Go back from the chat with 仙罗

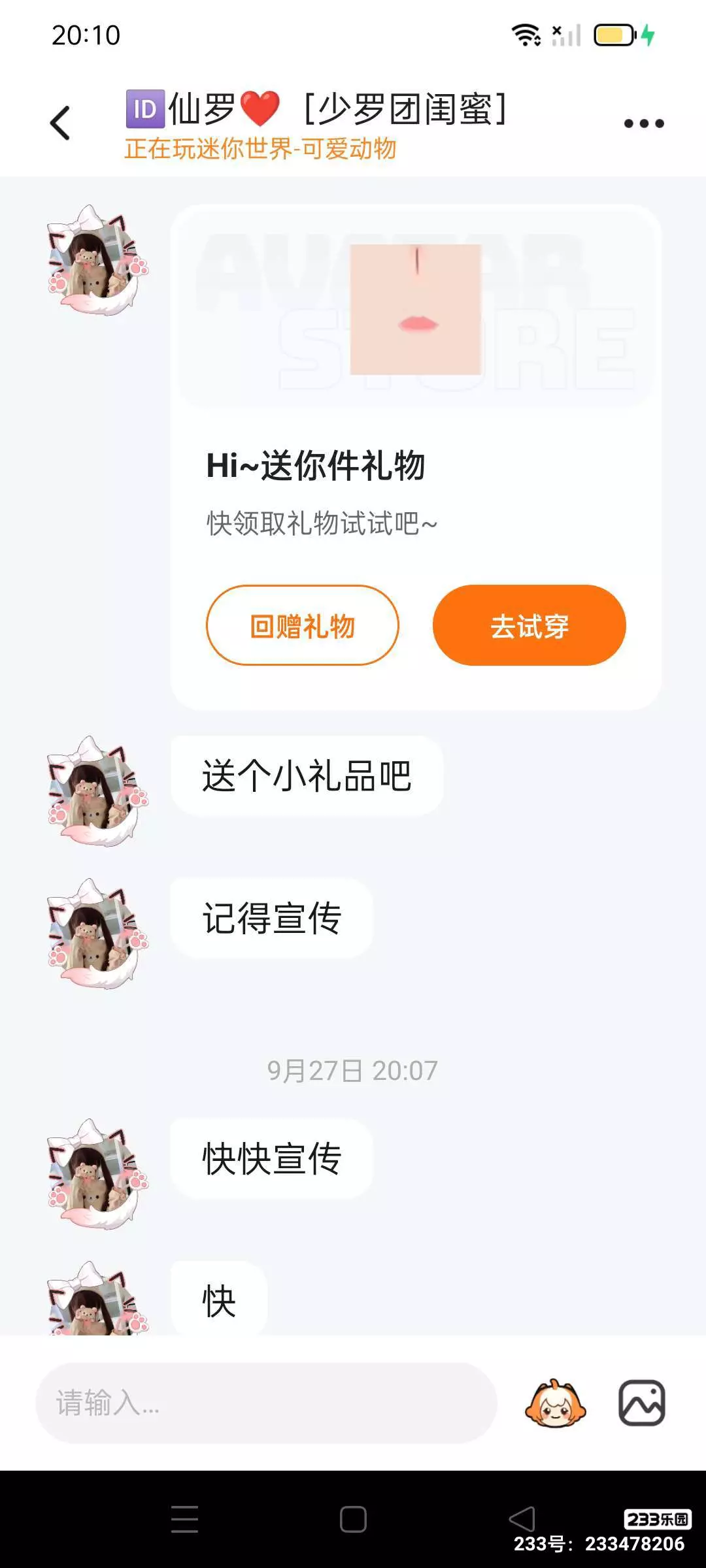(60, 123)
